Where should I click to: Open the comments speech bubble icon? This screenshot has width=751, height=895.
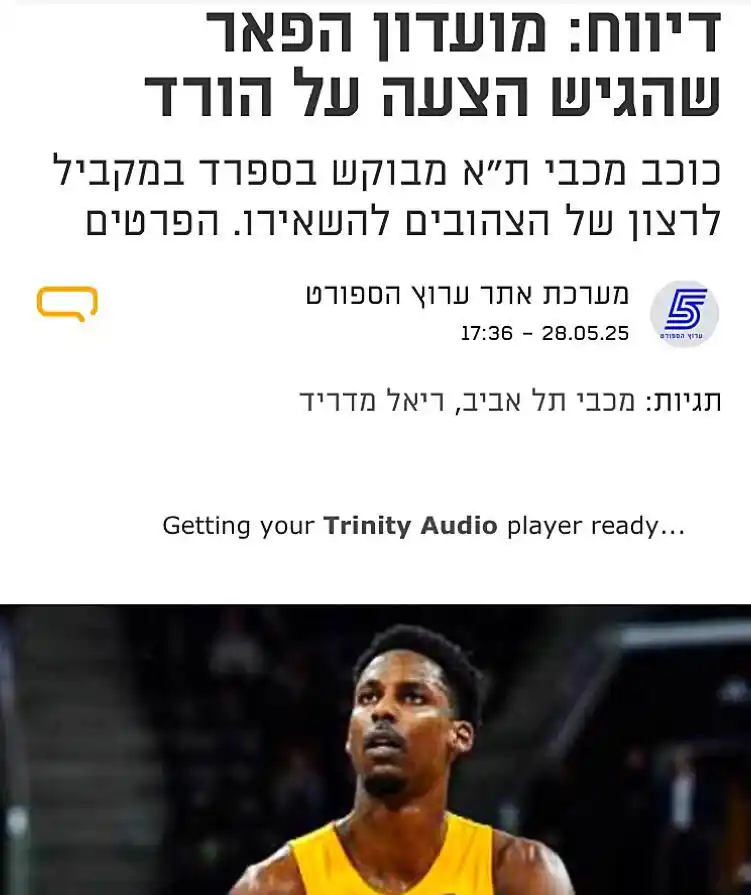click(x=67, y=303)
